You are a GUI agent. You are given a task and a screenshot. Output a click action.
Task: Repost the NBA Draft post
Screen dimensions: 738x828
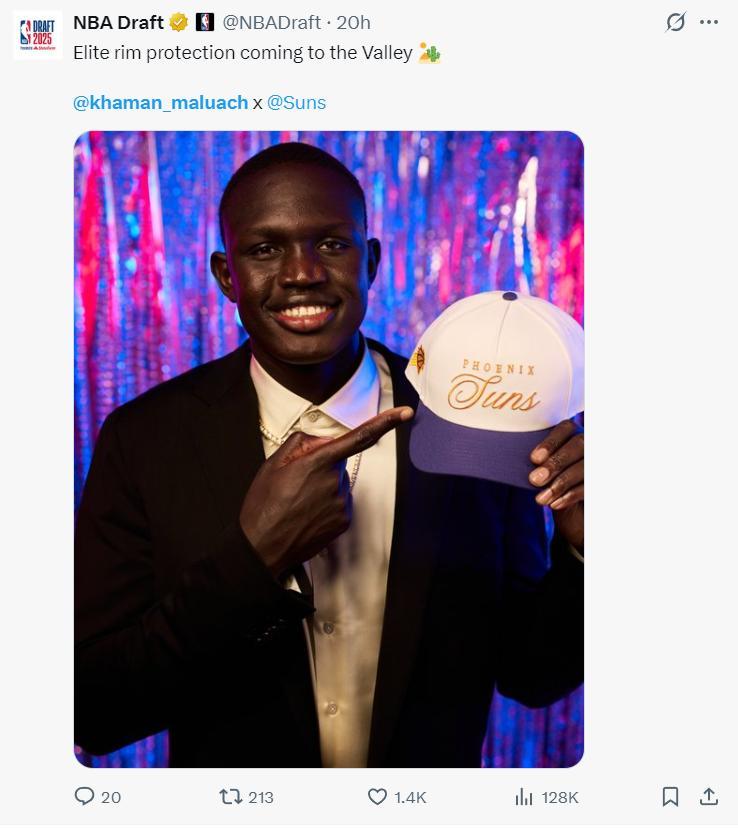(232, 797)
